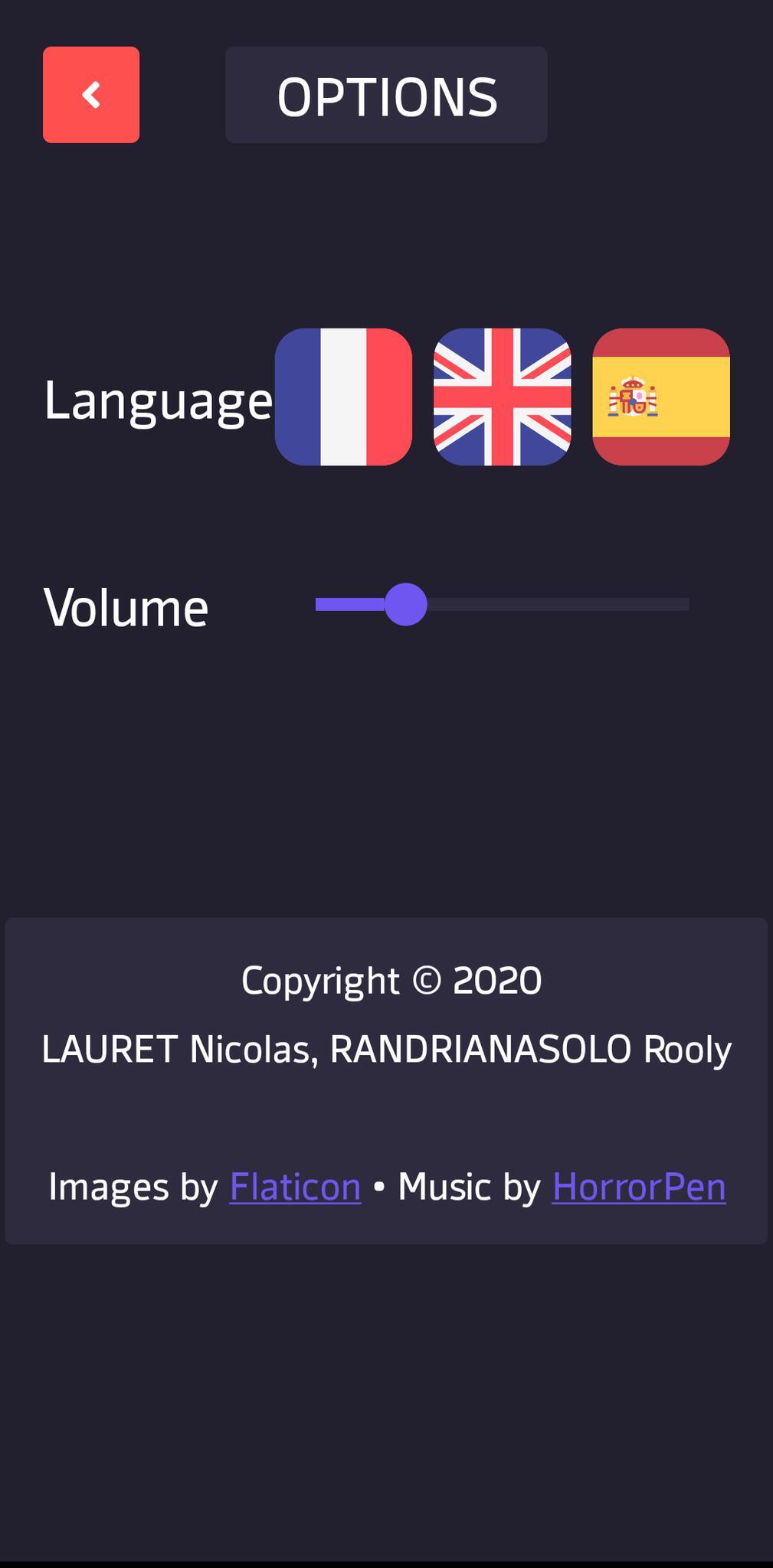Viewport: 773px width, 1568px height.
Task: Choose the Spanish flag language
Action: 660,397
